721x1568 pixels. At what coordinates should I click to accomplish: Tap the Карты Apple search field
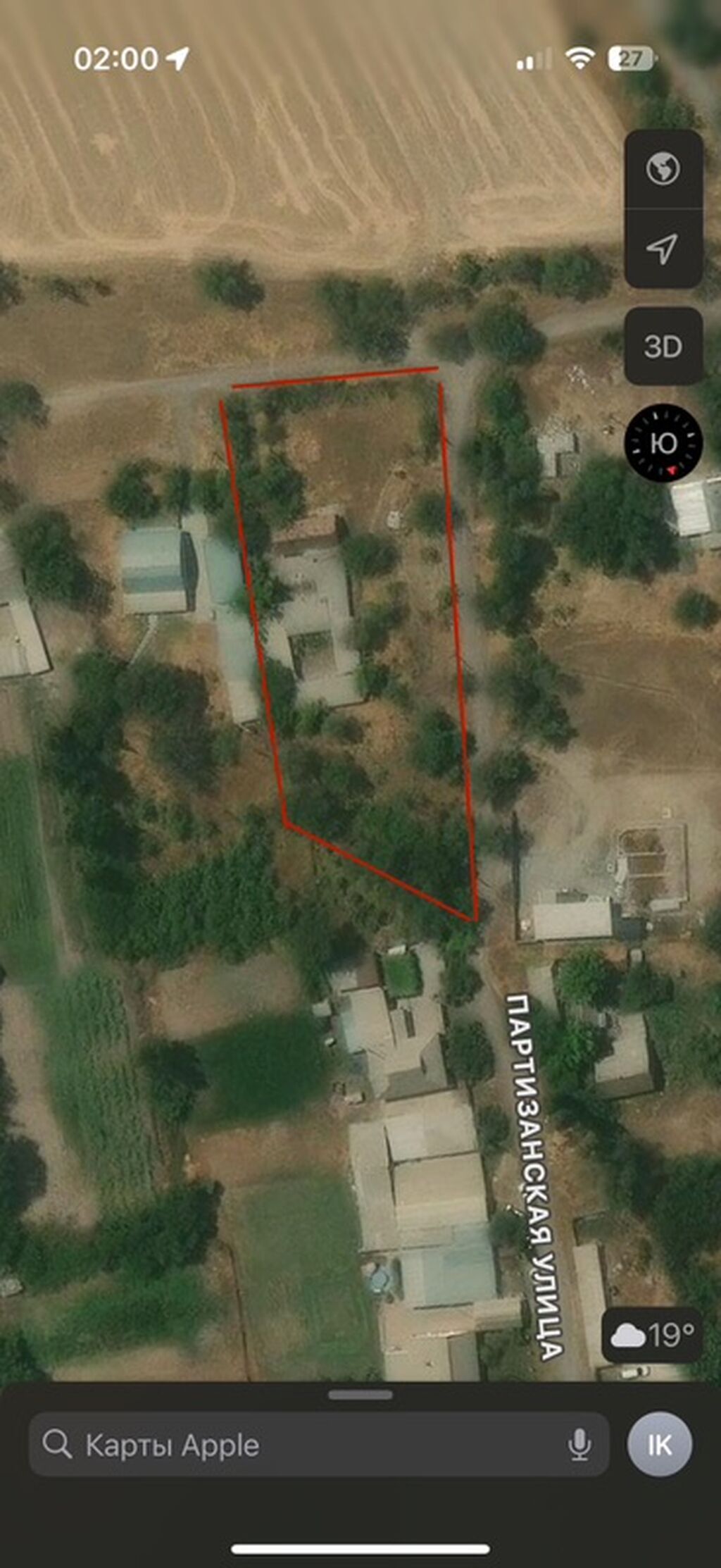[319, 1445]
